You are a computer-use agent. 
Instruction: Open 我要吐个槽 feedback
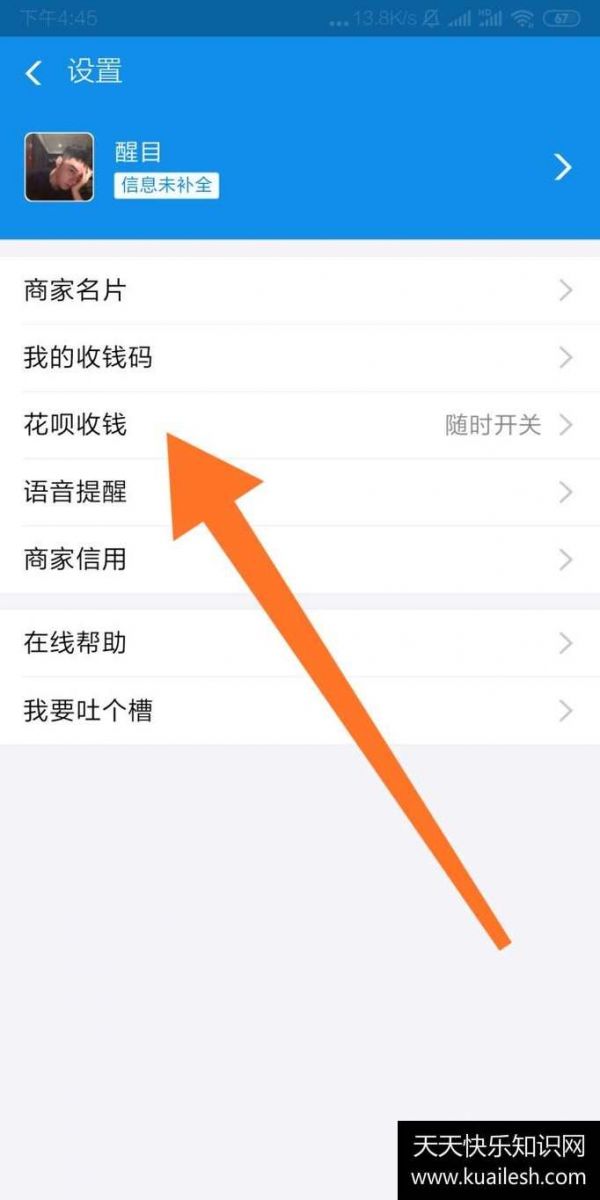coord(300,711)
